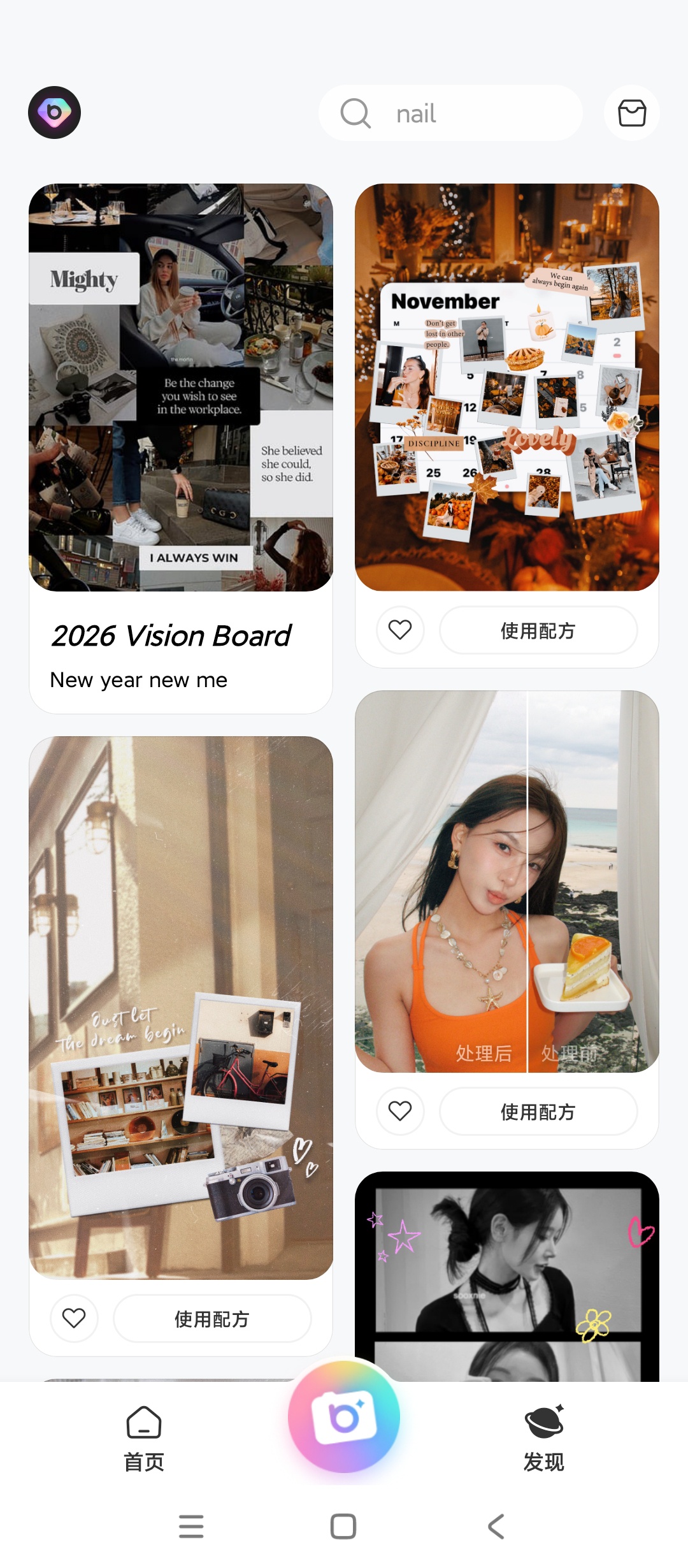Use the recipe for vintage polaroid template
The image size is (688, 1568).
click(212, 1319)
